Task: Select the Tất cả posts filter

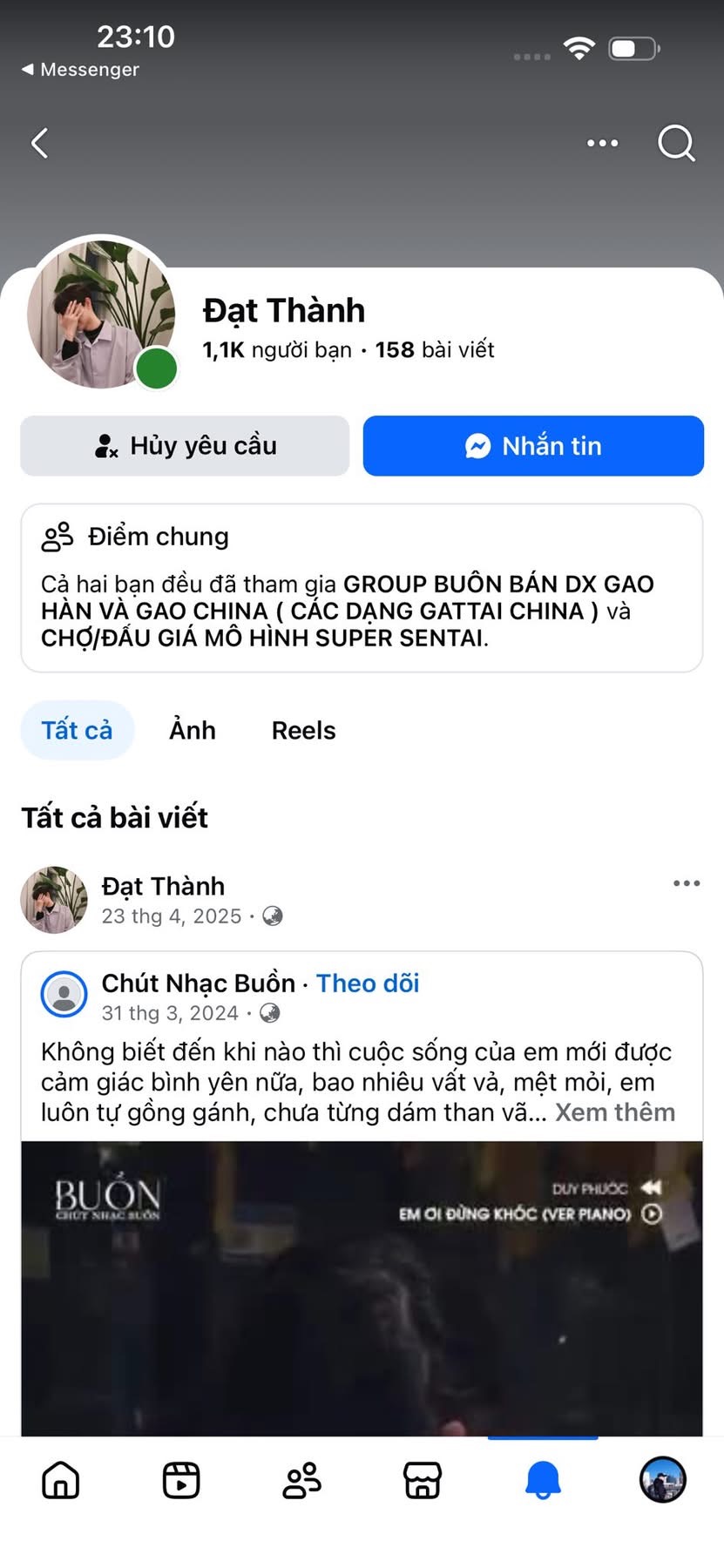Action: pos(77,730)
